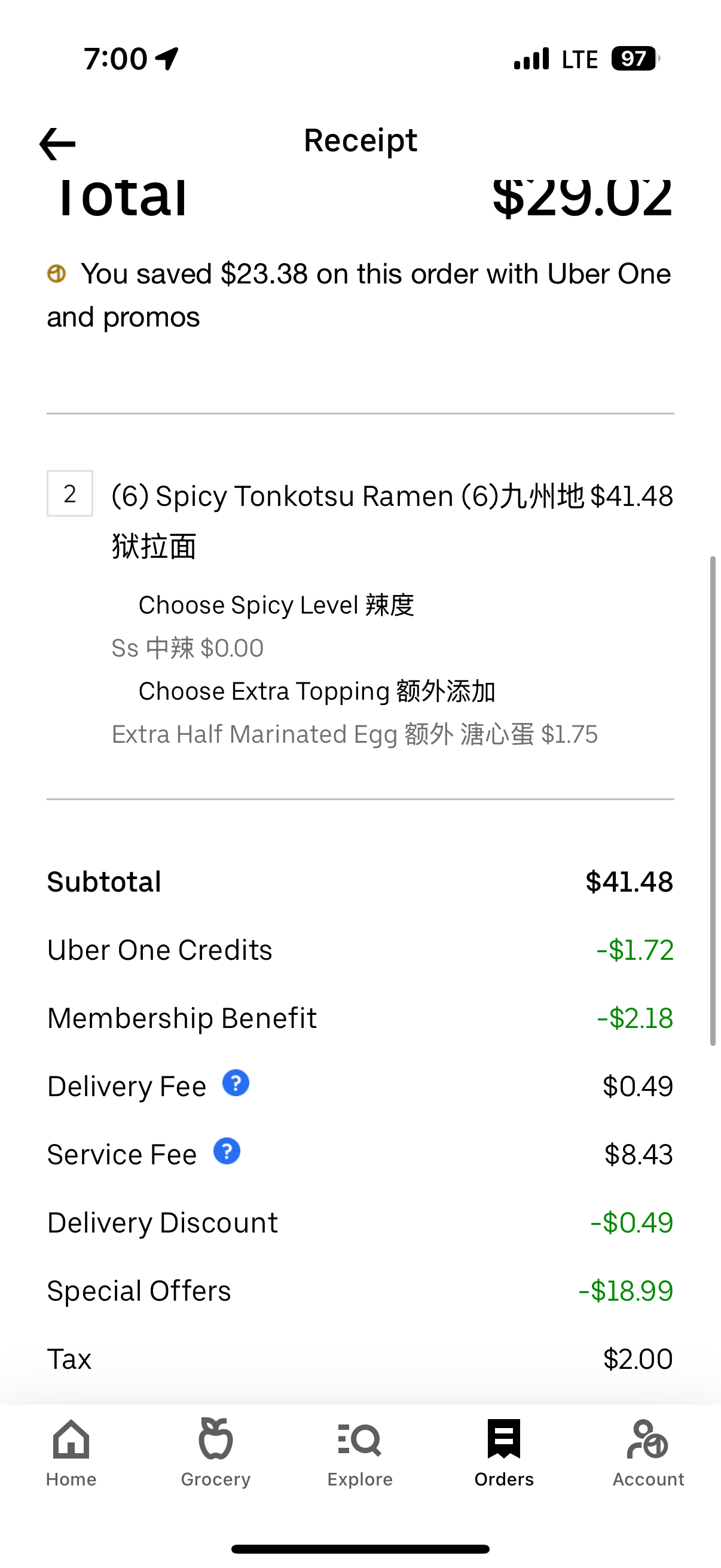Open Delivery Fee info question mark
Image resolution: width=721 pixels, height=1568 pixels.
(236, 1084)
